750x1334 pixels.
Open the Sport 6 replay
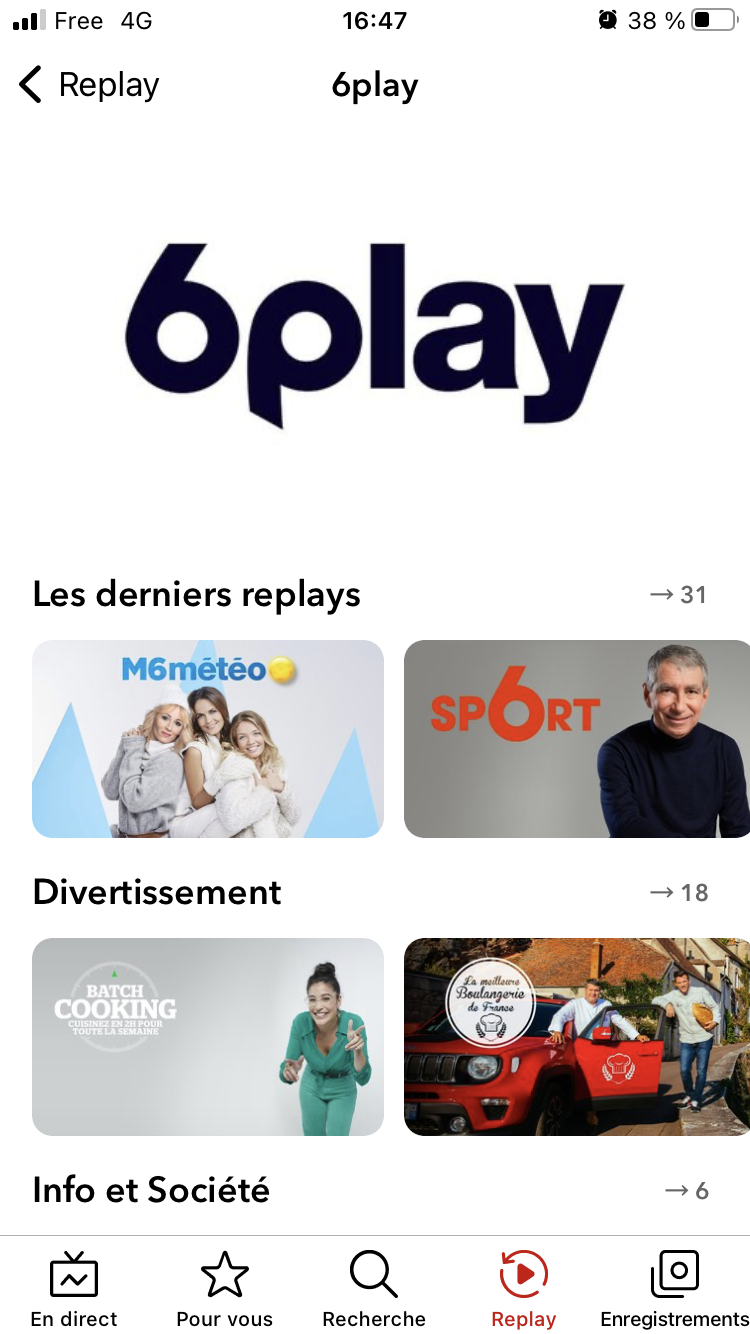(x=577, y=738)
